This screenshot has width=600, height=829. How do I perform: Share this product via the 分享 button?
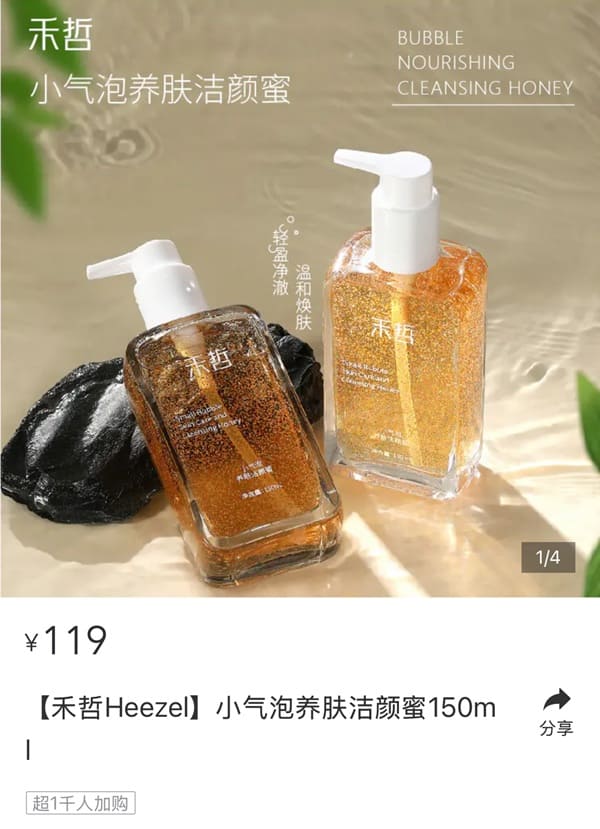coord(556,711)
